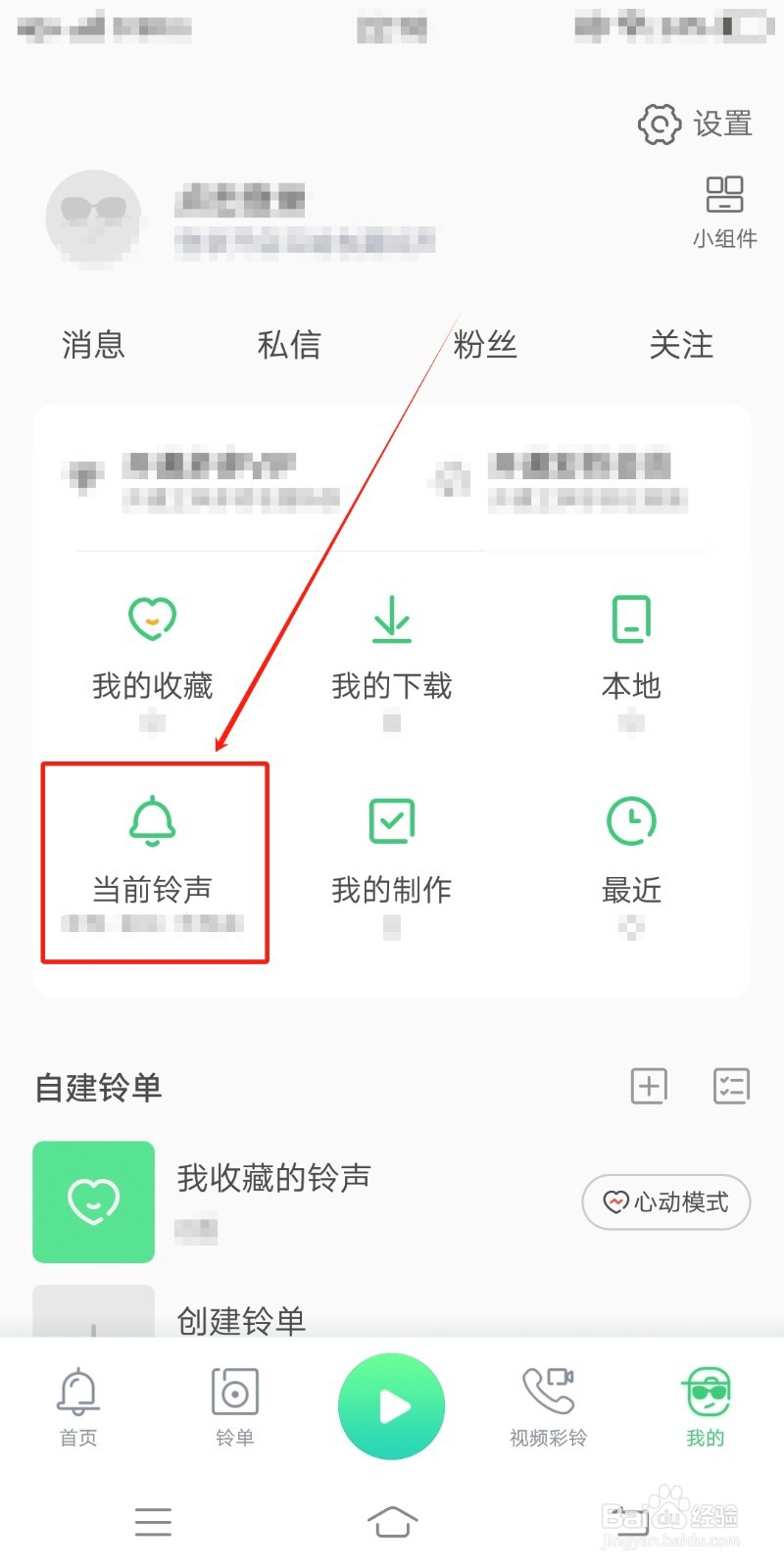Open 我的收藏 favorites

[x=152, y=647]
